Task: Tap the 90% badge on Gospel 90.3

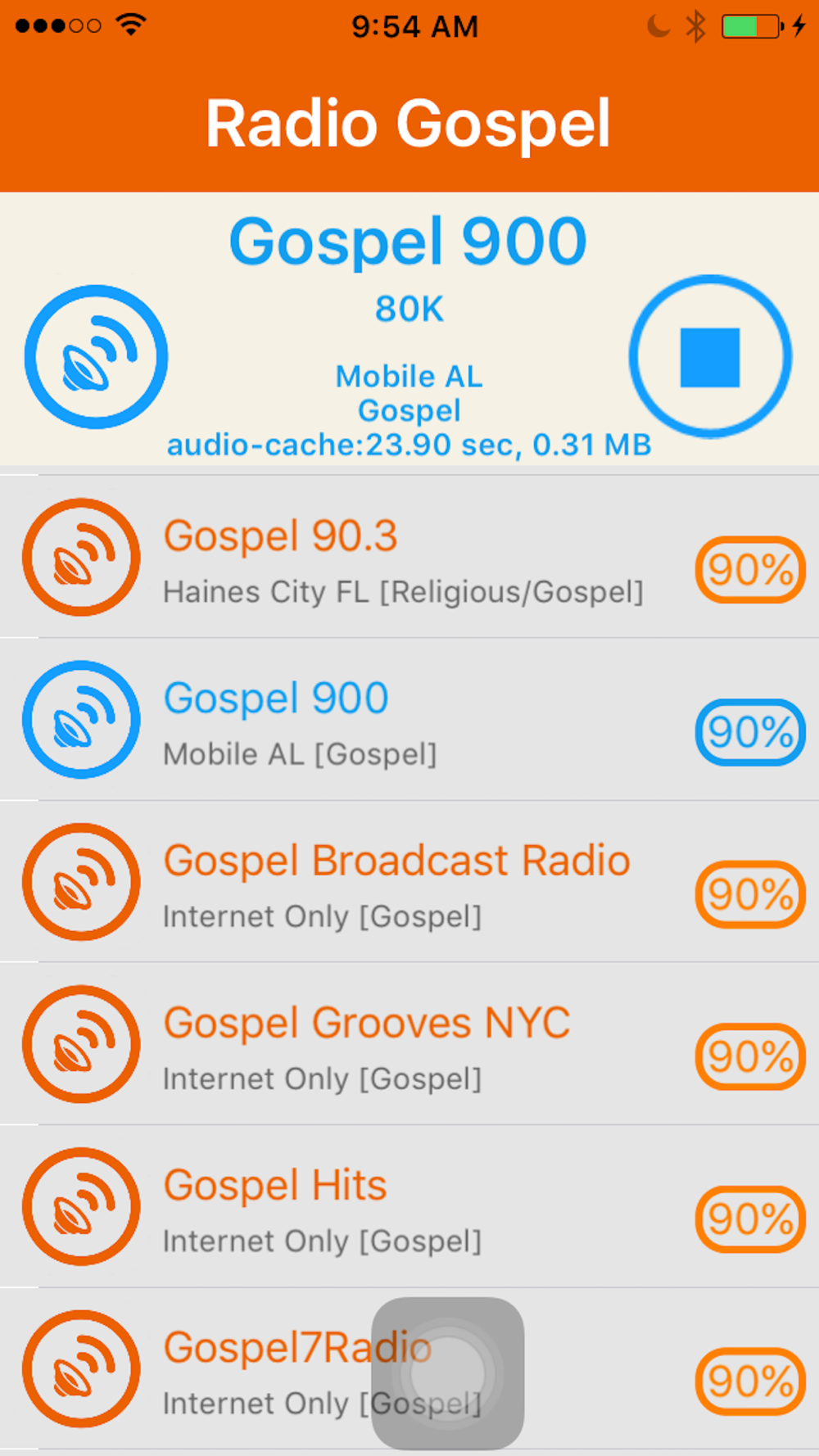Action: point(750,569)
